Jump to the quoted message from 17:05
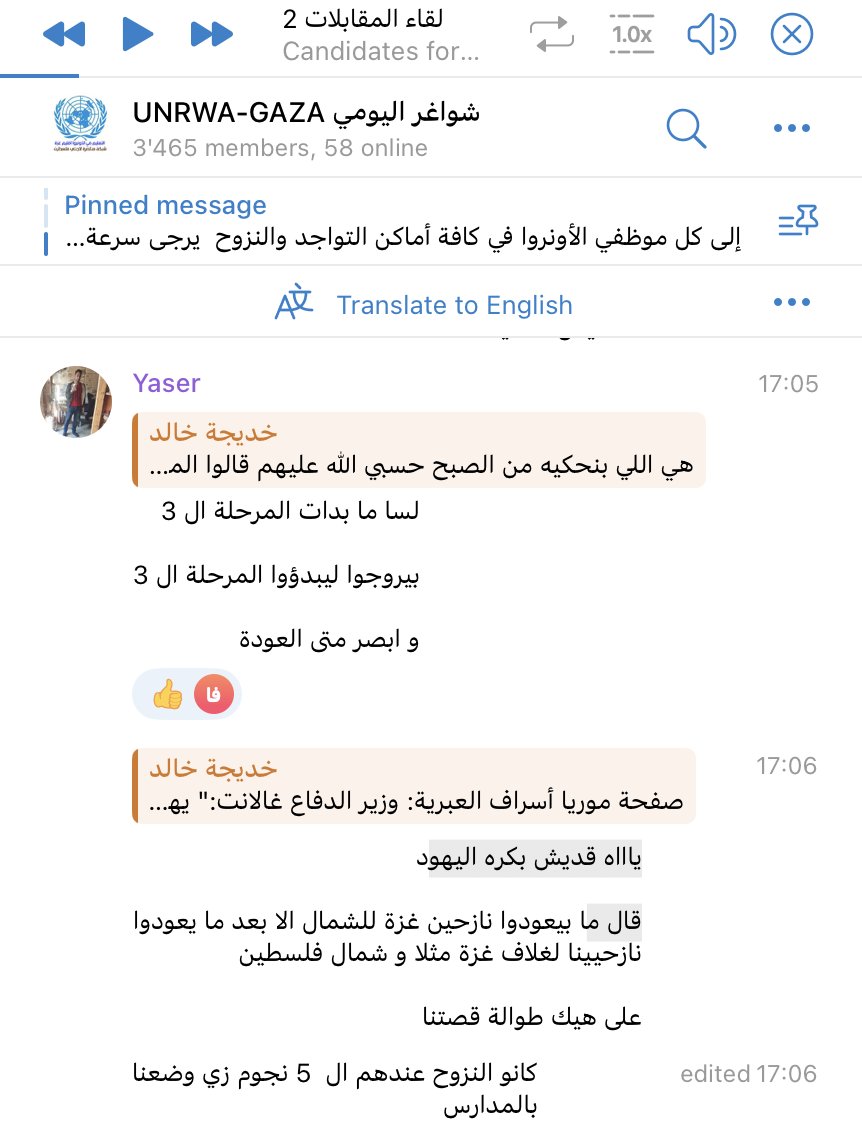Screen dimensions: 862x1144 pos(420,450)
